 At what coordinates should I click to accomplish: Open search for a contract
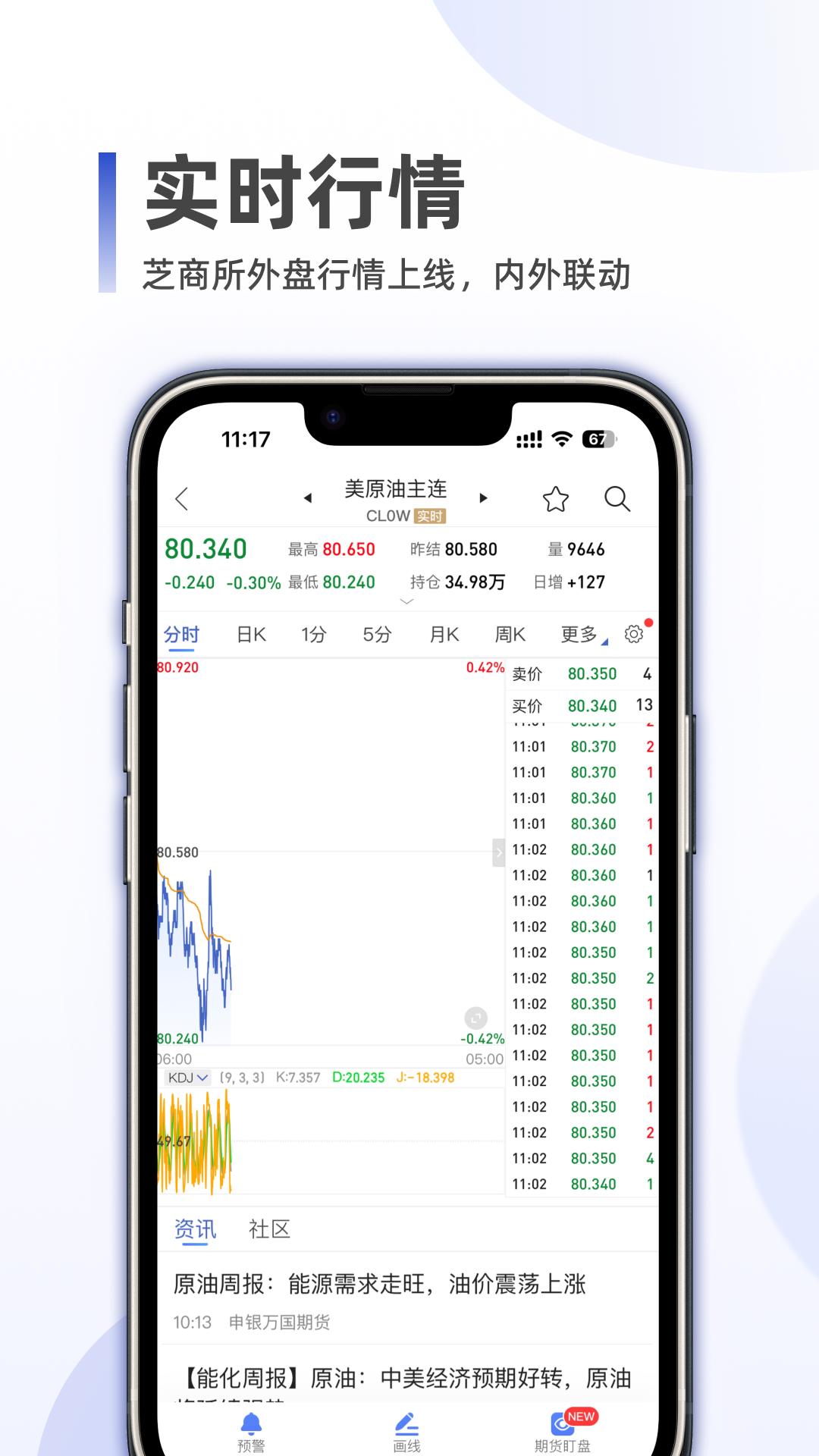pos(617,499)
